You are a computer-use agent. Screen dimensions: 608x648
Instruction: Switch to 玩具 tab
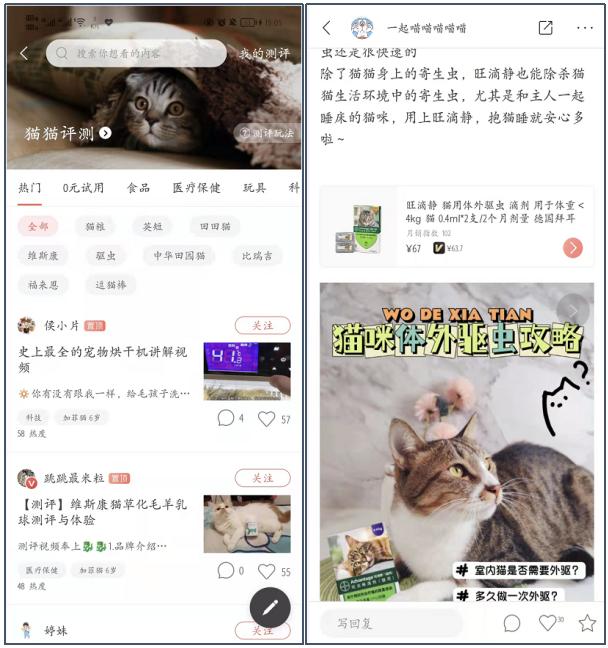pos(254,187)
